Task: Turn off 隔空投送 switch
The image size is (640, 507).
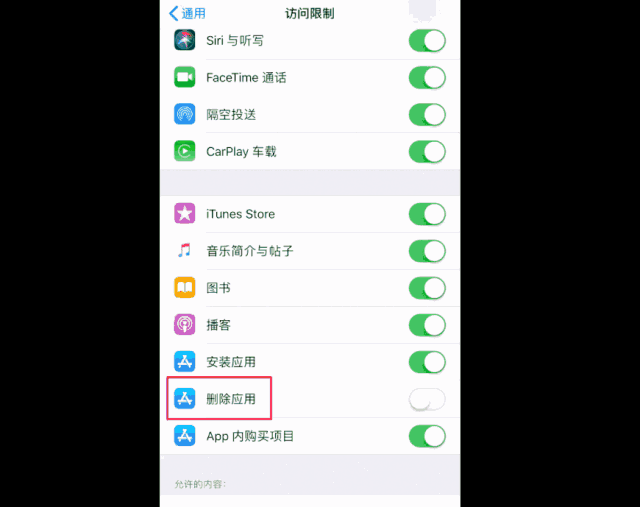Action: [x=427, y=115]
